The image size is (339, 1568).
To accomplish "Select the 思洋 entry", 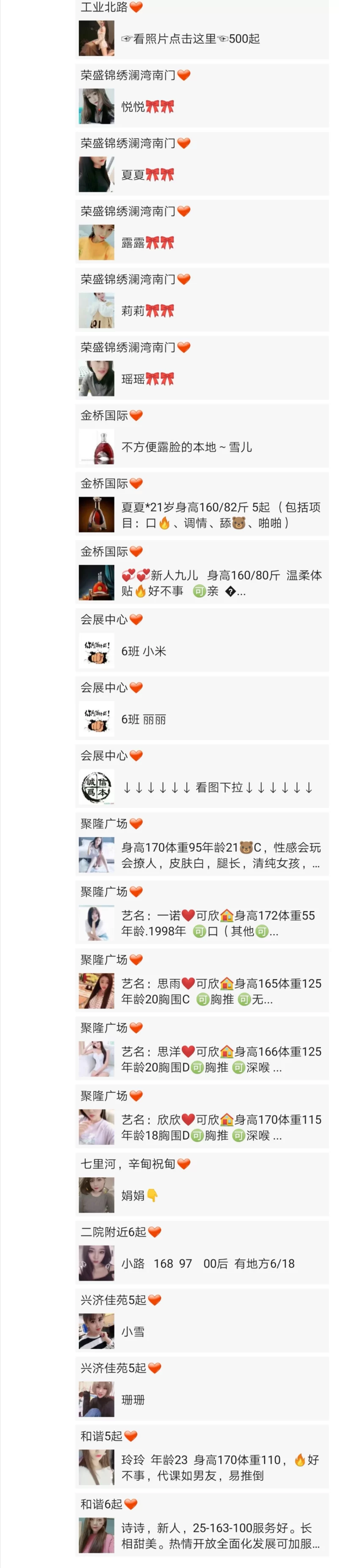I will point(201,1060).
